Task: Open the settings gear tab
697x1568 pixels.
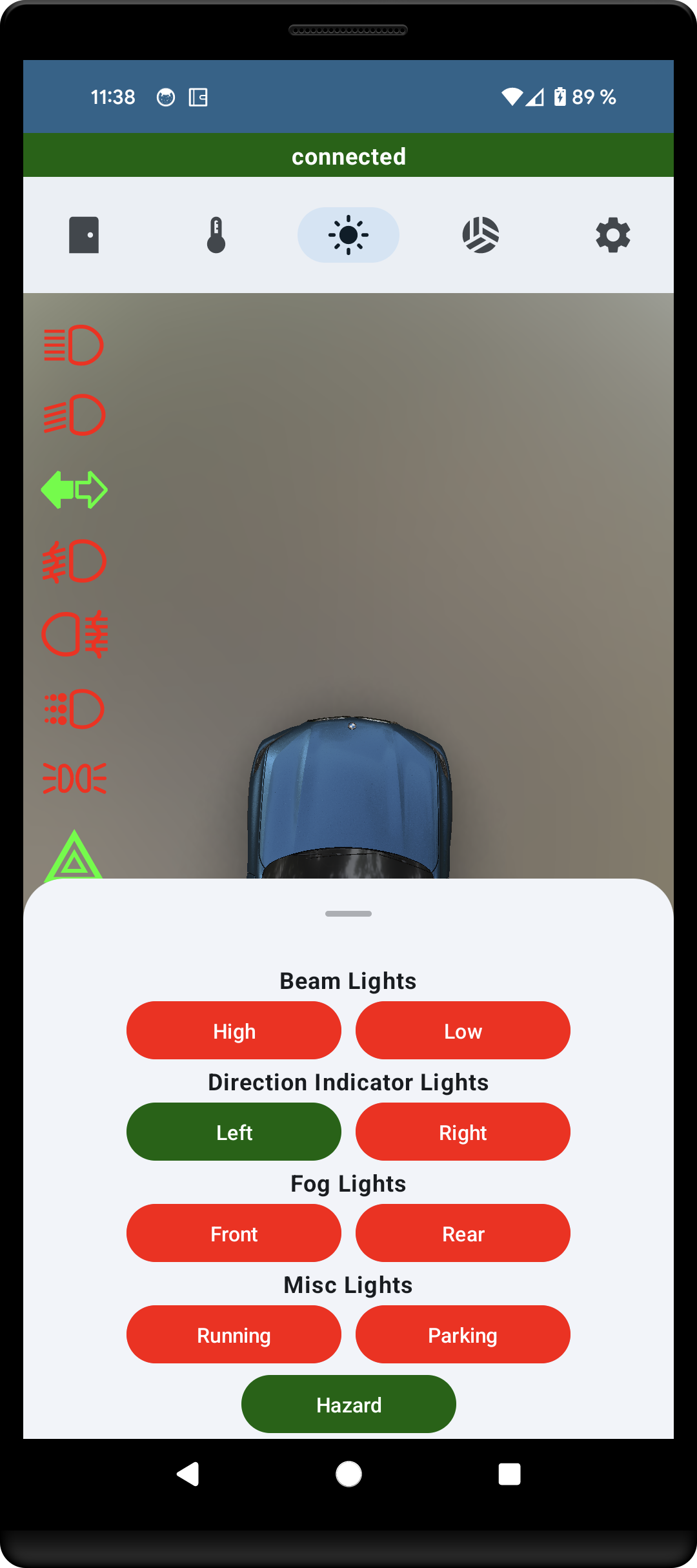Action: pyautogui.click(x=612, y=235)
